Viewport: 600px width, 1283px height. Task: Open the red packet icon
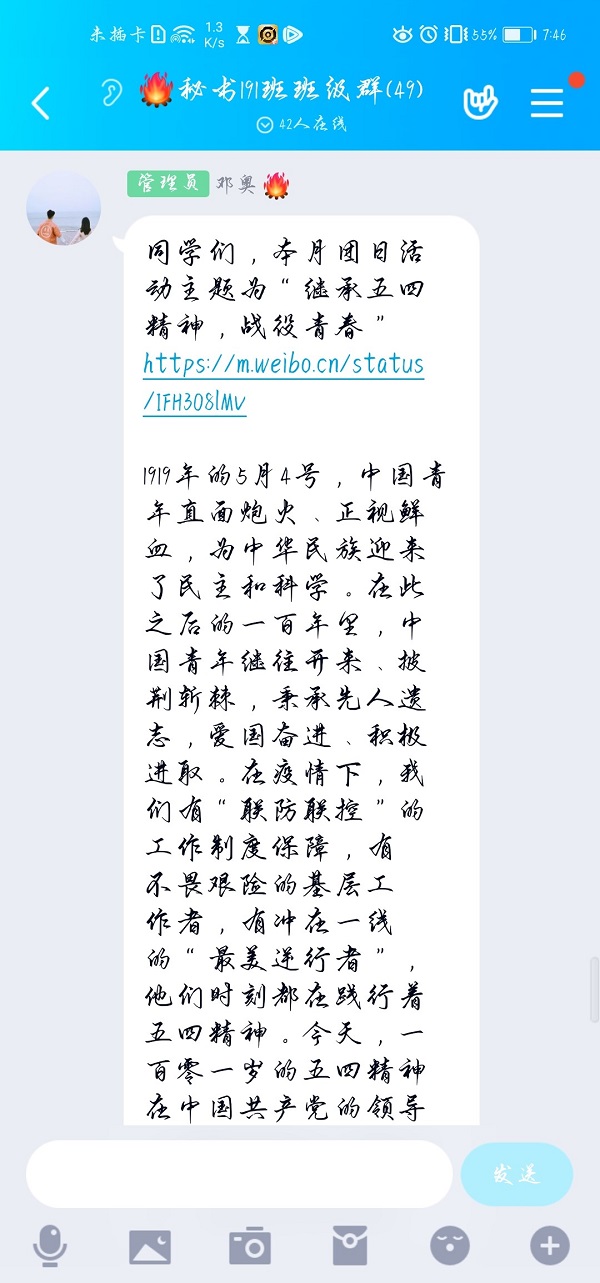[350, 1246]
